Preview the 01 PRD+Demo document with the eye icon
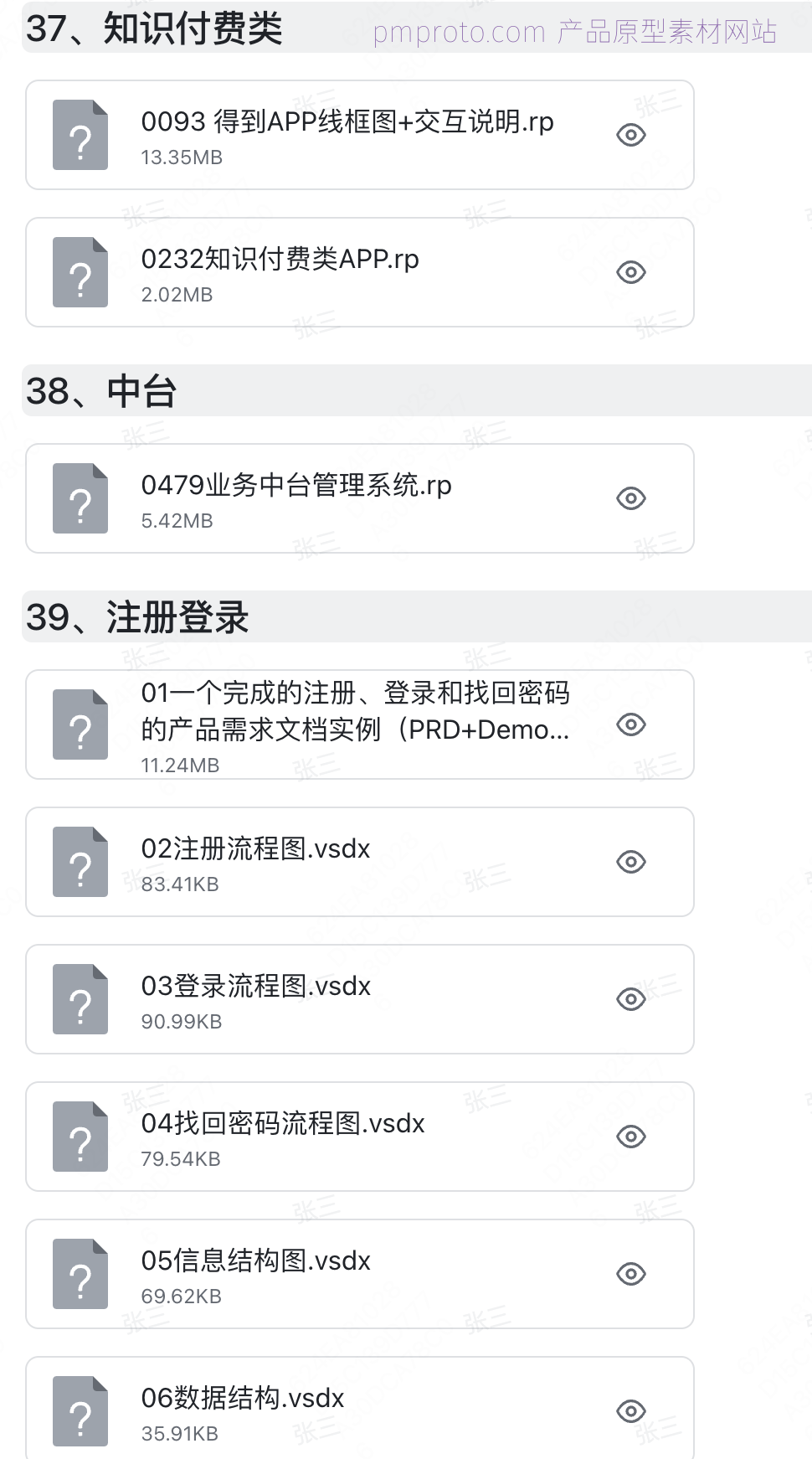 tap(631, 724)
